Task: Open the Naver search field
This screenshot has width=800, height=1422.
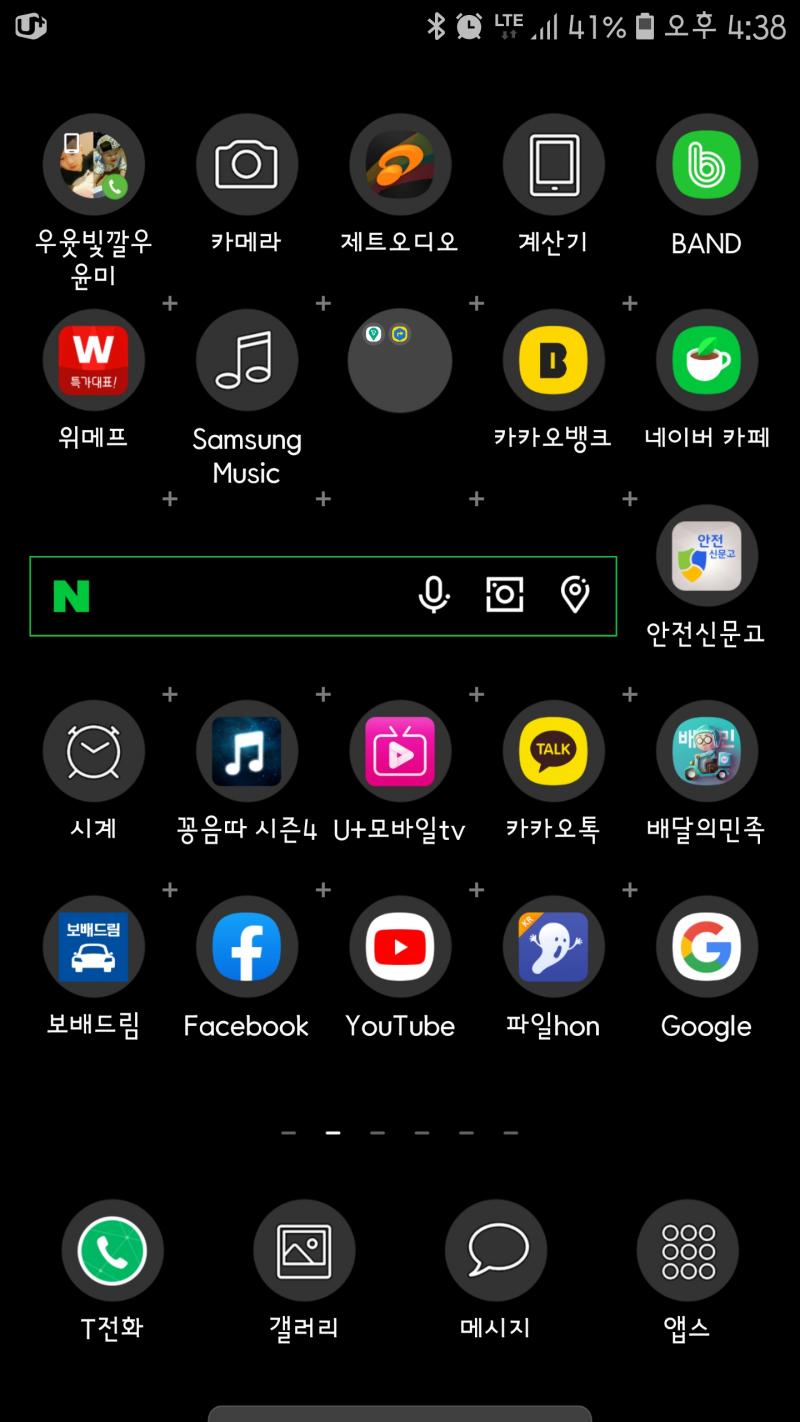Action: click(240, 596)
